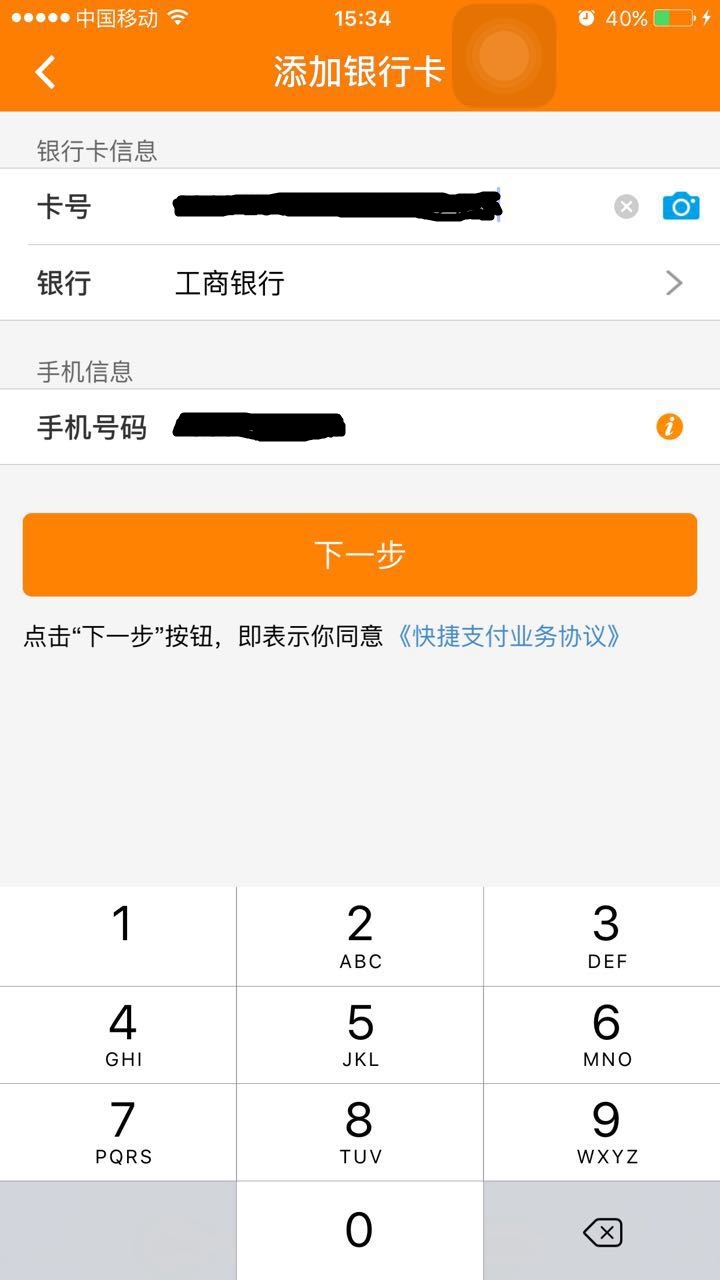Open the 《快捷支付业务协议》 link

508,636
